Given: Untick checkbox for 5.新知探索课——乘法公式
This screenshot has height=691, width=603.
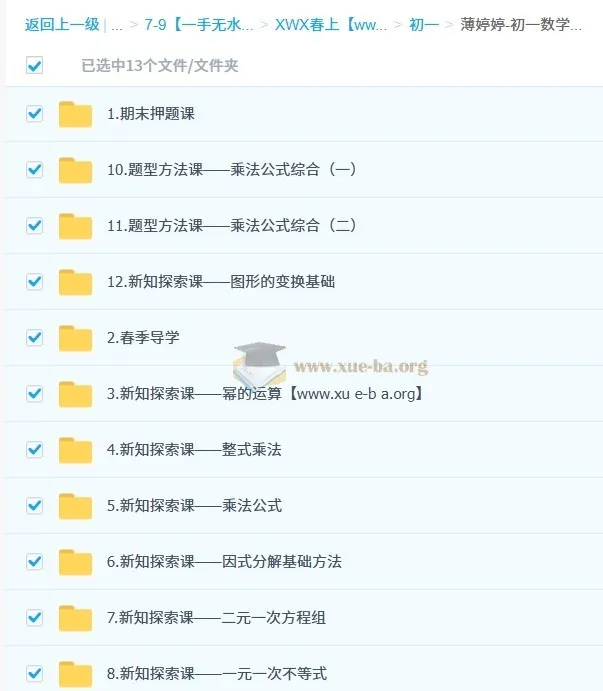Looking at the screenshot, I should (34, 506).
